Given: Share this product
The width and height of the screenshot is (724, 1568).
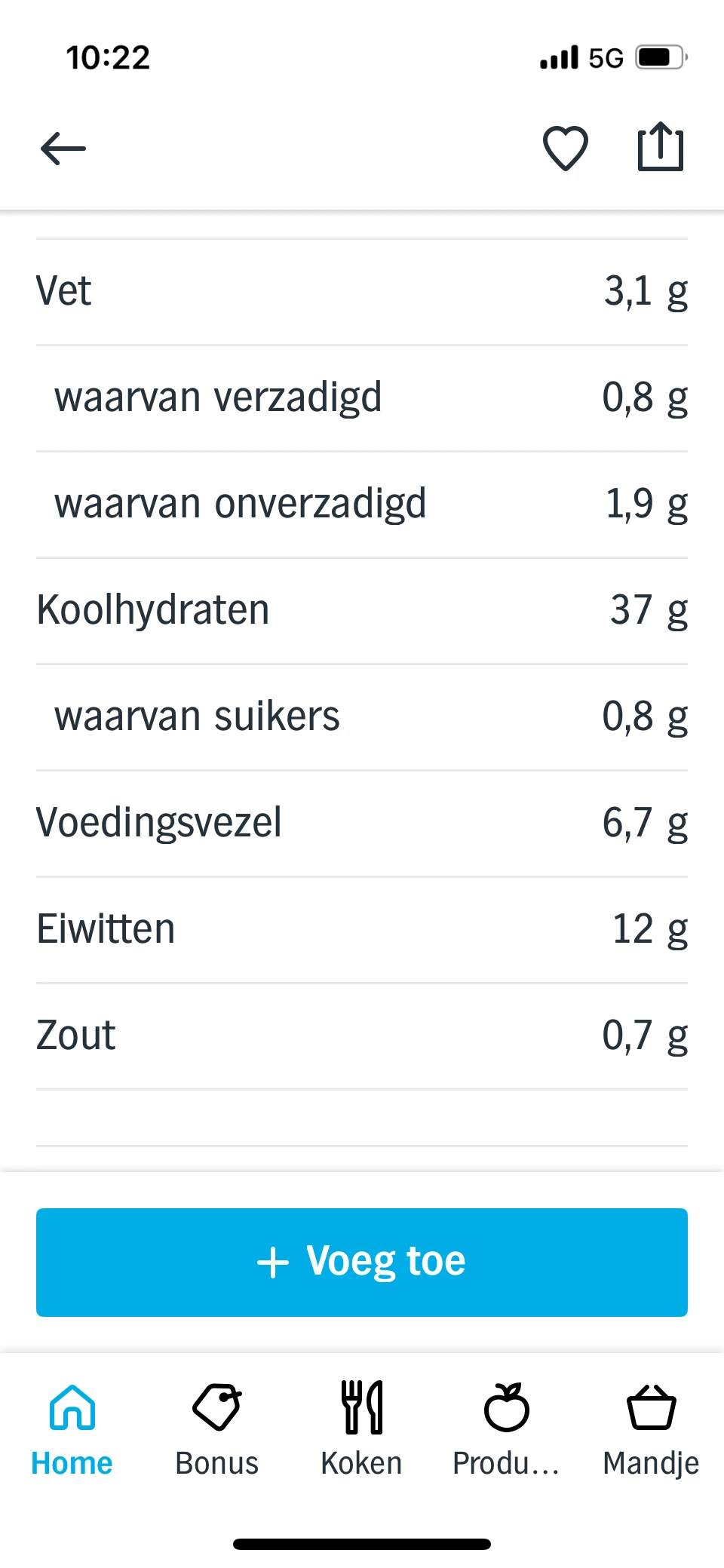Looking at the screenshot, I should 661,146.
